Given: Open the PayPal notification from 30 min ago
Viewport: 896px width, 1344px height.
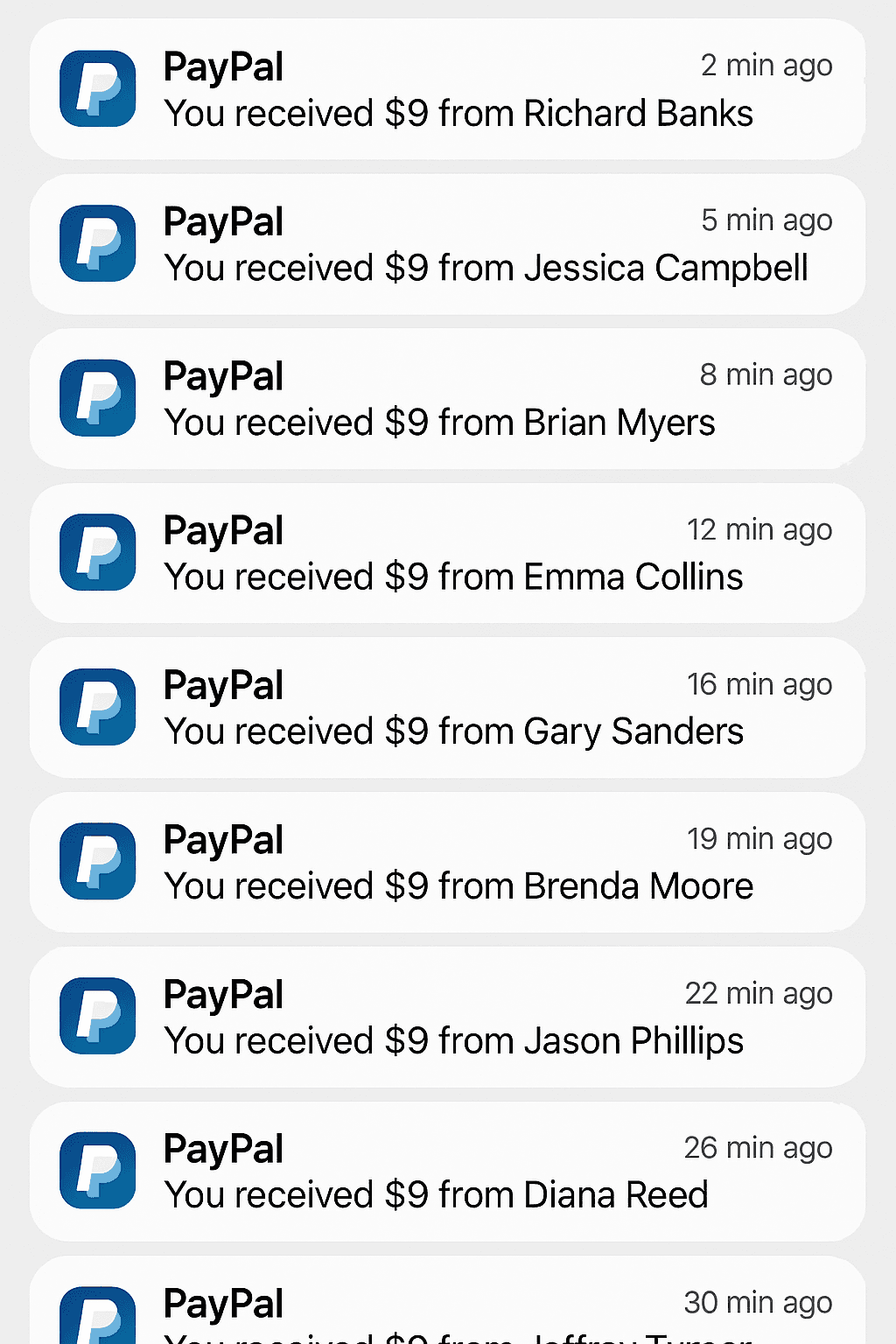Looking at the screenshot, I should coord(447,1300).
